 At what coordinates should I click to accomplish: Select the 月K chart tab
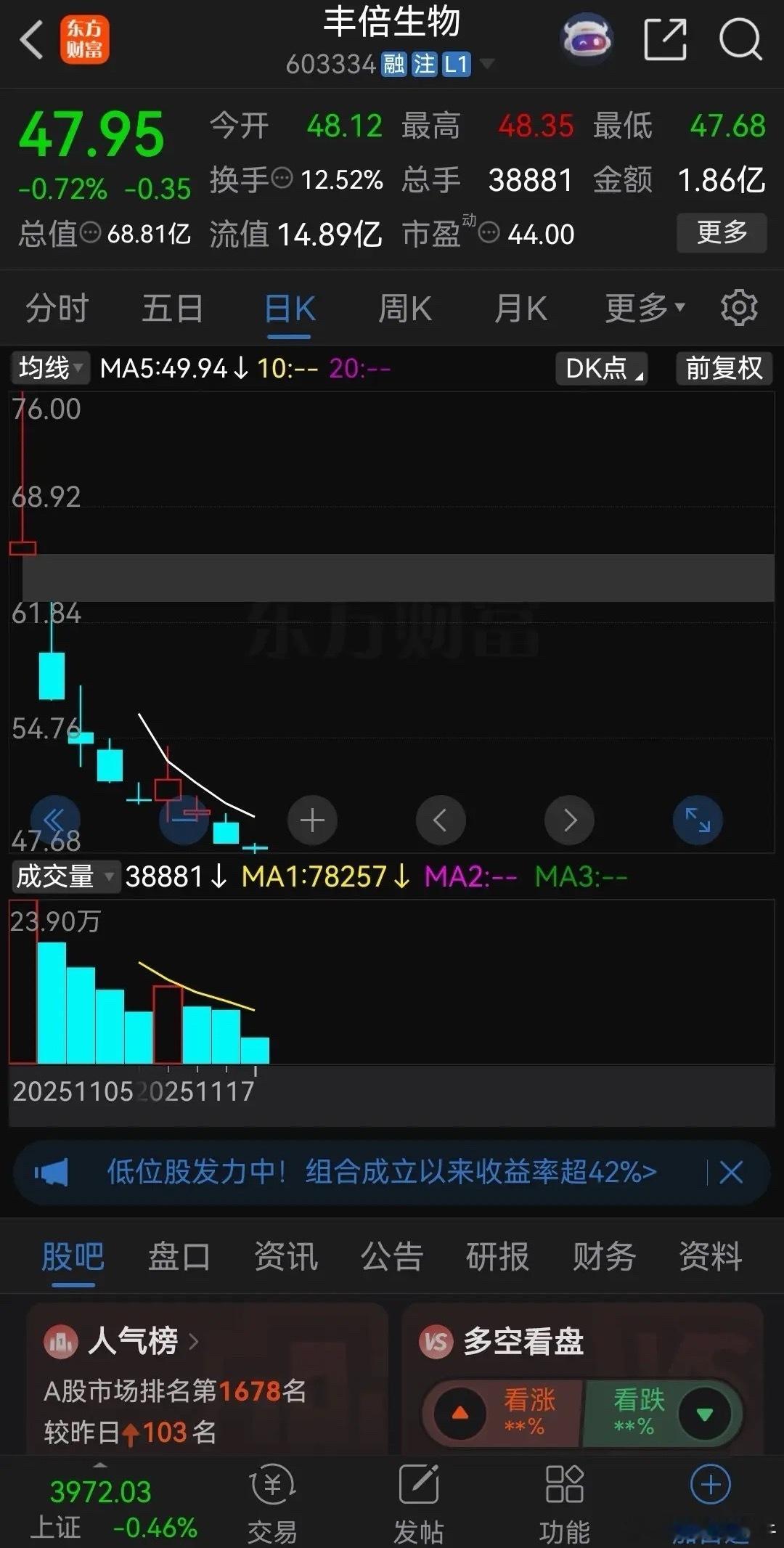[520, 309]
